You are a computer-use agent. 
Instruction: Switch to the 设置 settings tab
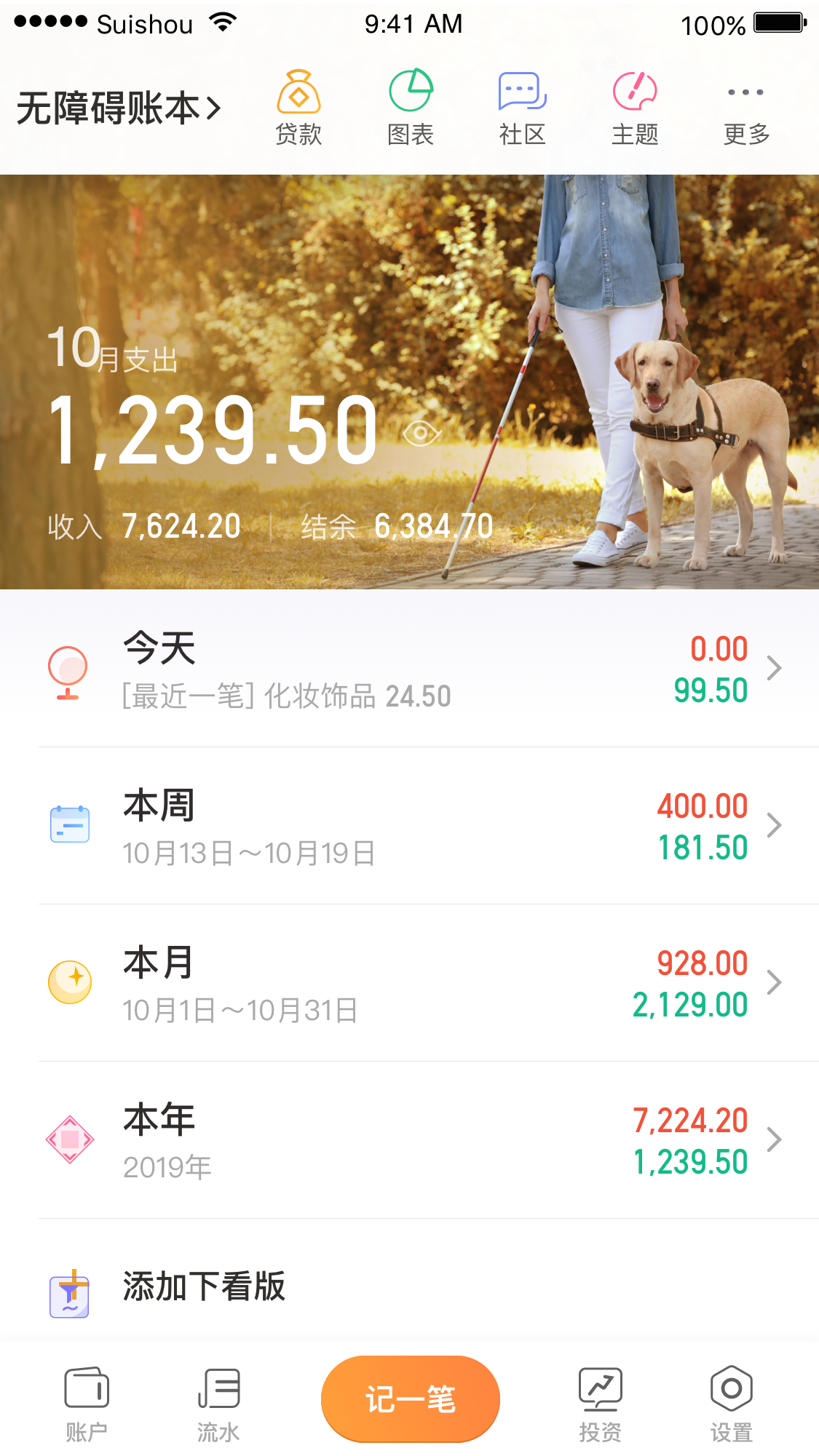click(731, 1404)
